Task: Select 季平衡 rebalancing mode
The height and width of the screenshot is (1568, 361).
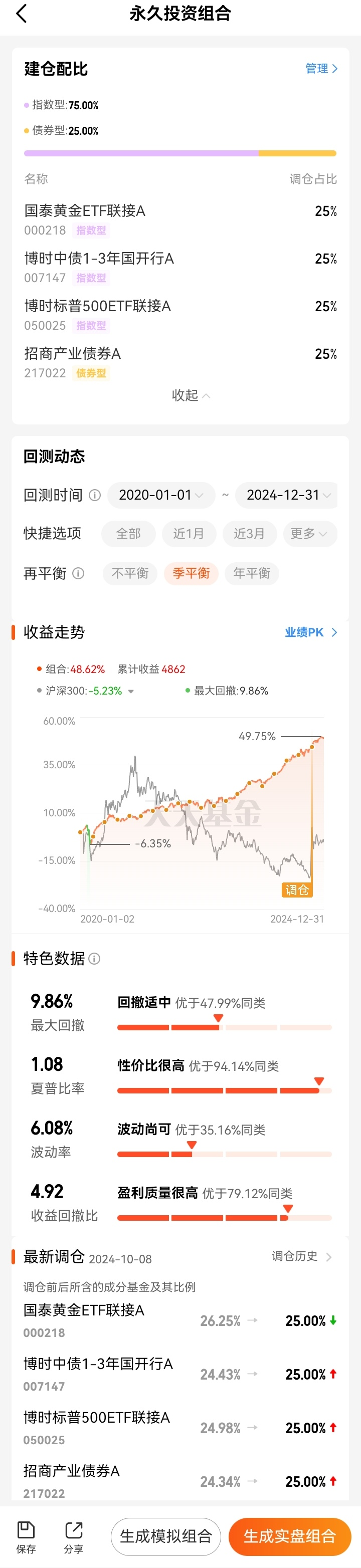Action: pyautogui.click(x=191, y=573)
